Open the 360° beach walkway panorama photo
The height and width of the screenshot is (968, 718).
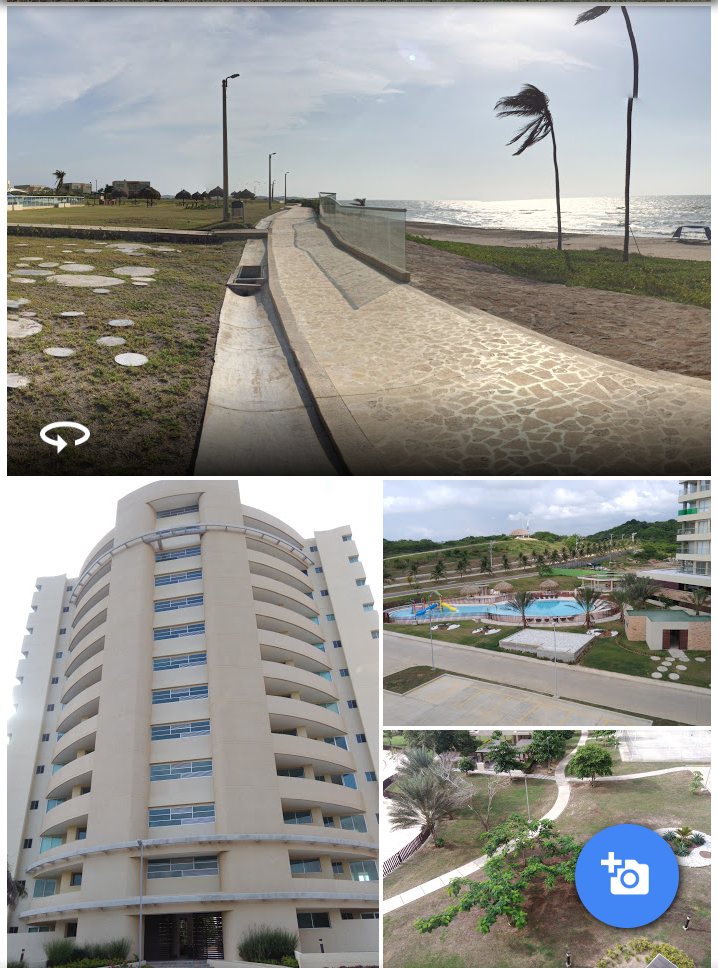click(359, 240)
